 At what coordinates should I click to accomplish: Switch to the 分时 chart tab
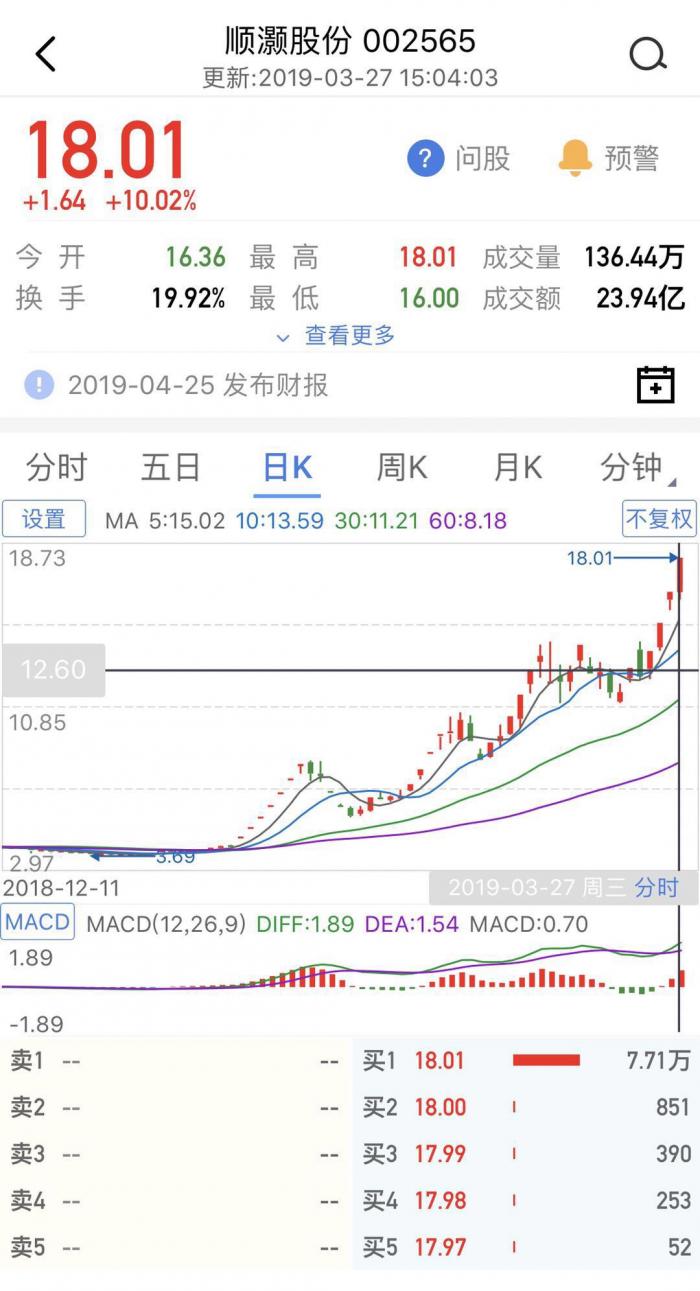pyautogui.click(x=57, y=467)
